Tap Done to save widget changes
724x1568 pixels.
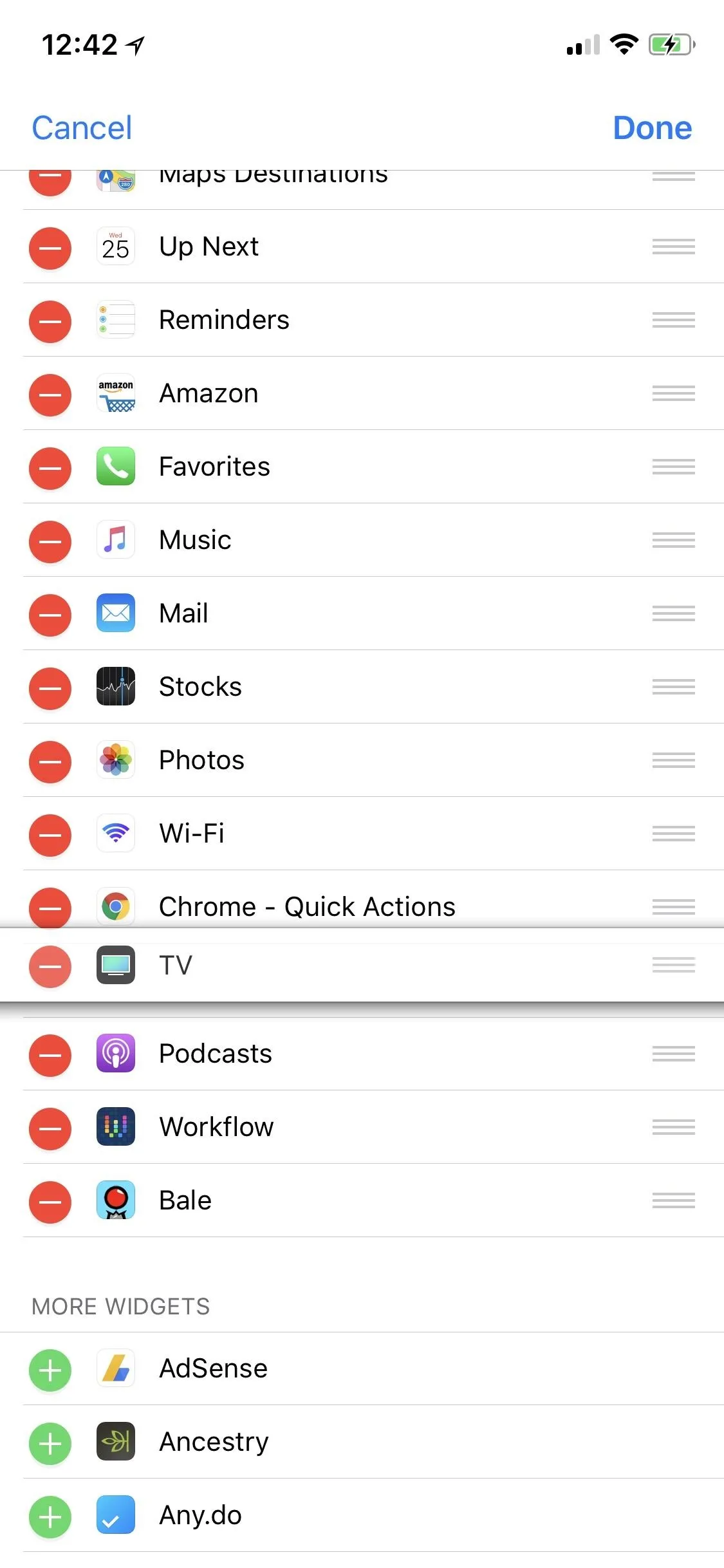[652, 127]
